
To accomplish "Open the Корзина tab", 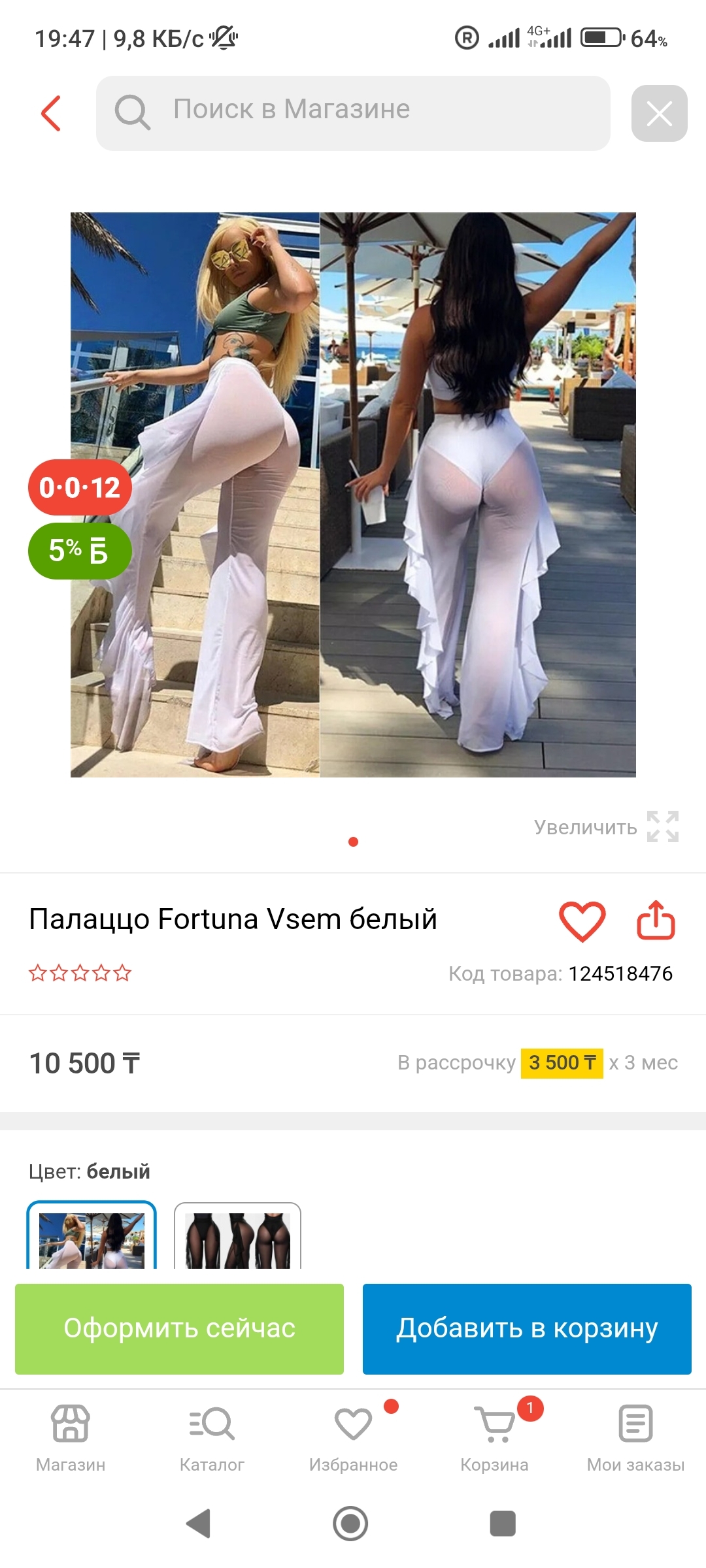I will [494, 1437].
